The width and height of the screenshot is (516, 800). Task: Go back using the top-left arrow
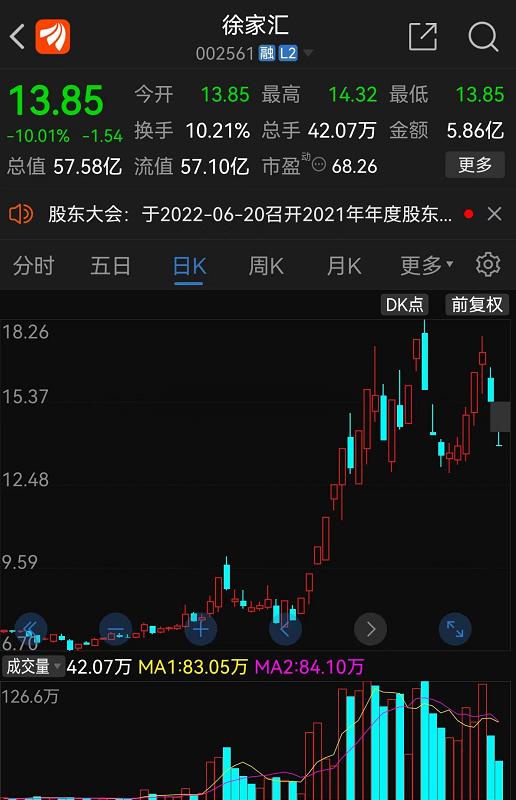tap(17, 37)
